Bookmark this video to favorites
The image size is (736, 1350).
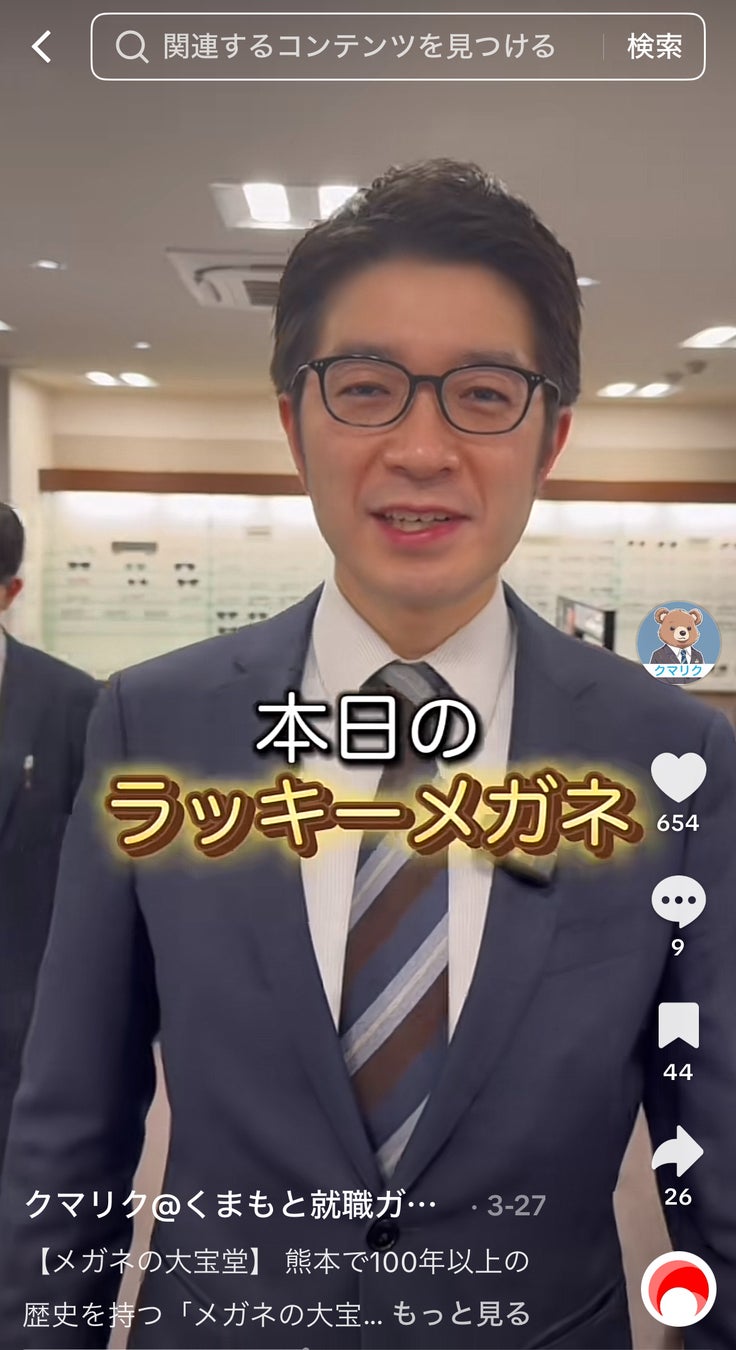[678, 1026]
